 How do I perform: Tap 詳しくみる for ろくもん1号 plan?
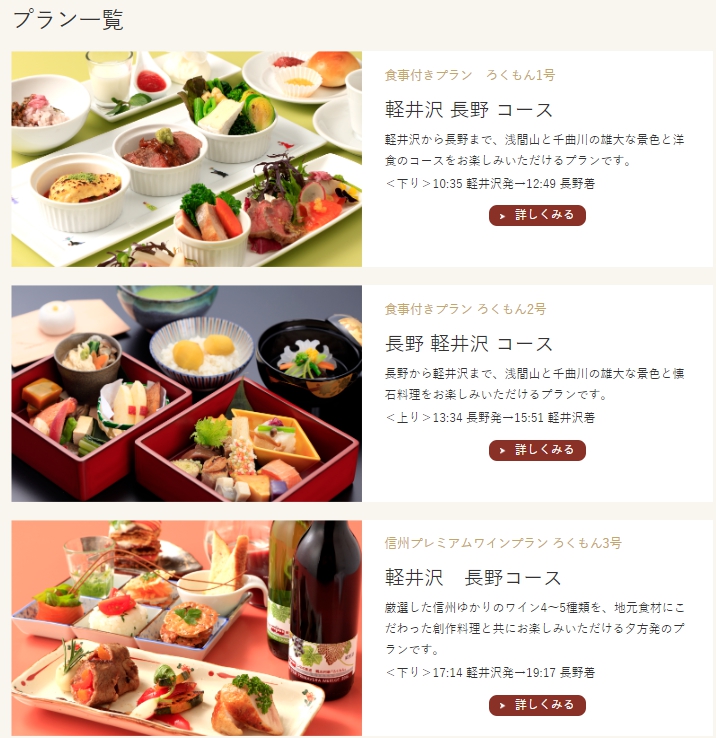point(537,215)
